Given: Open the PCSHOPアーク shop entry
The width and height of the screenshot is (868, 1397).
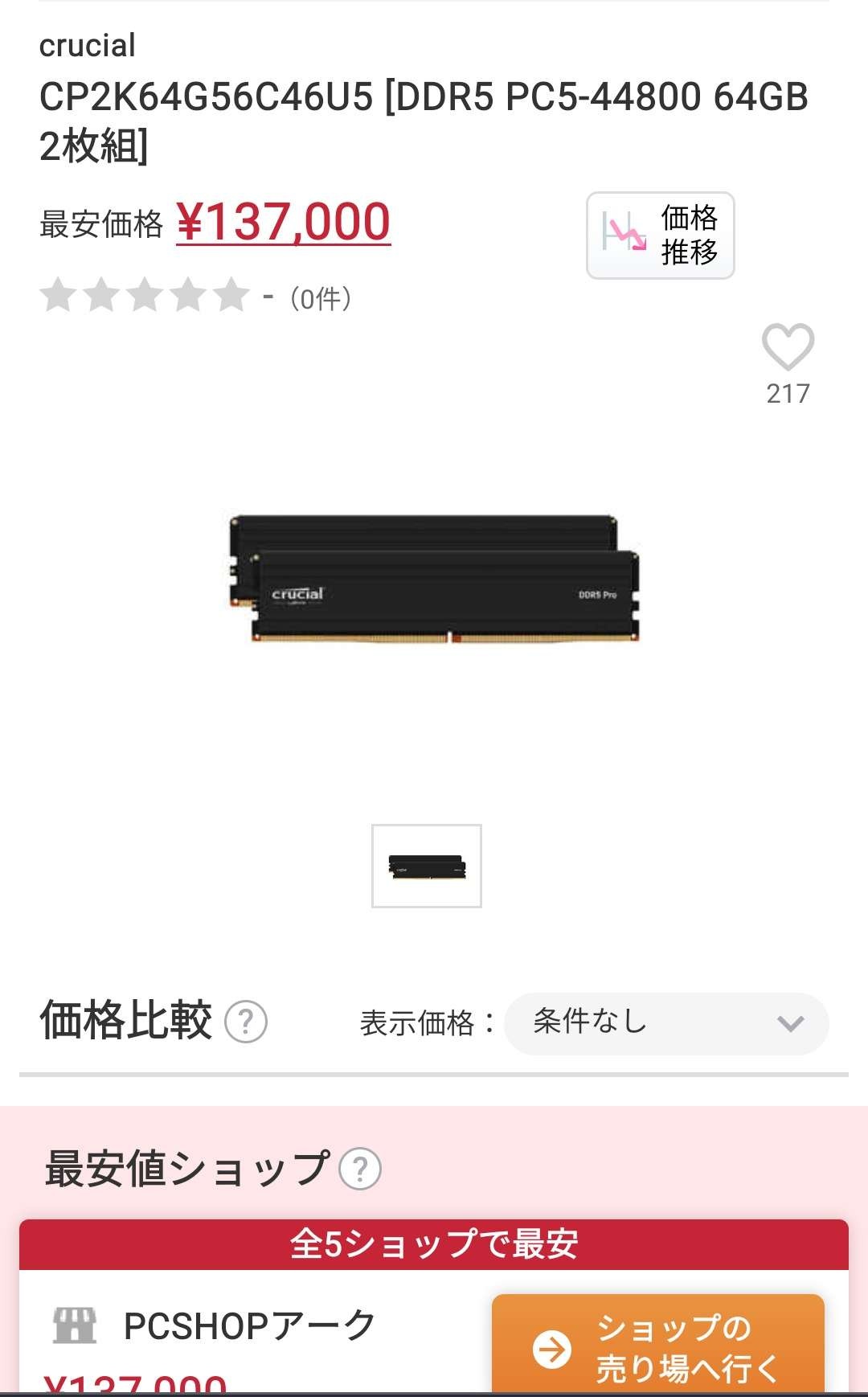Looking at the screenshot, I should 249,1325.
